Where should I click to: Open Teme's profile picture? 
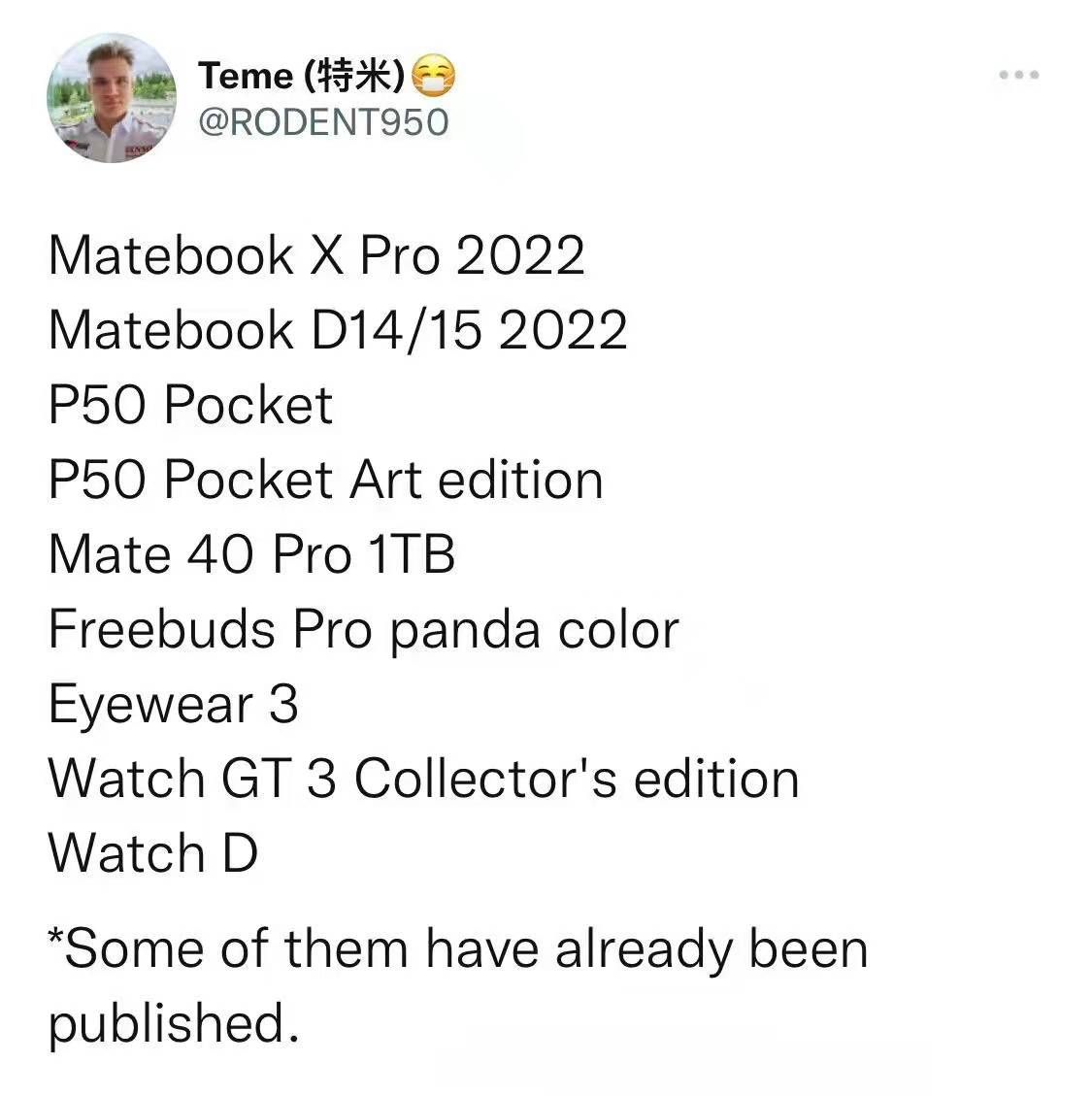click(112, 99)
